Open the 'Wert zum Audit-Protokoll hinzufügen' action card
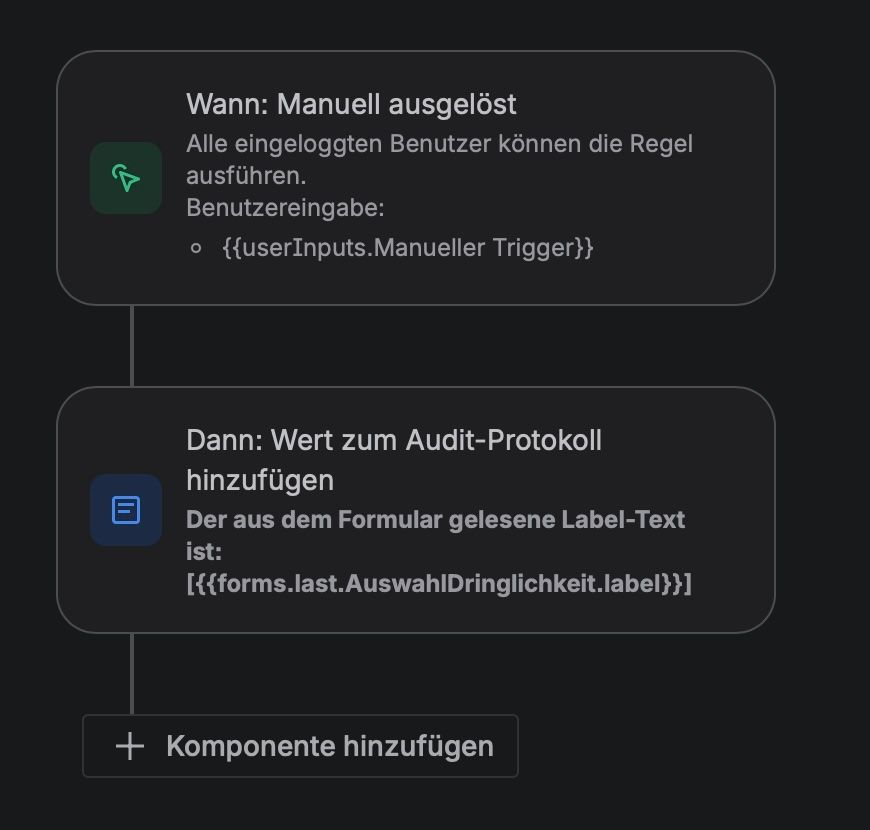 tap(415, 509)
